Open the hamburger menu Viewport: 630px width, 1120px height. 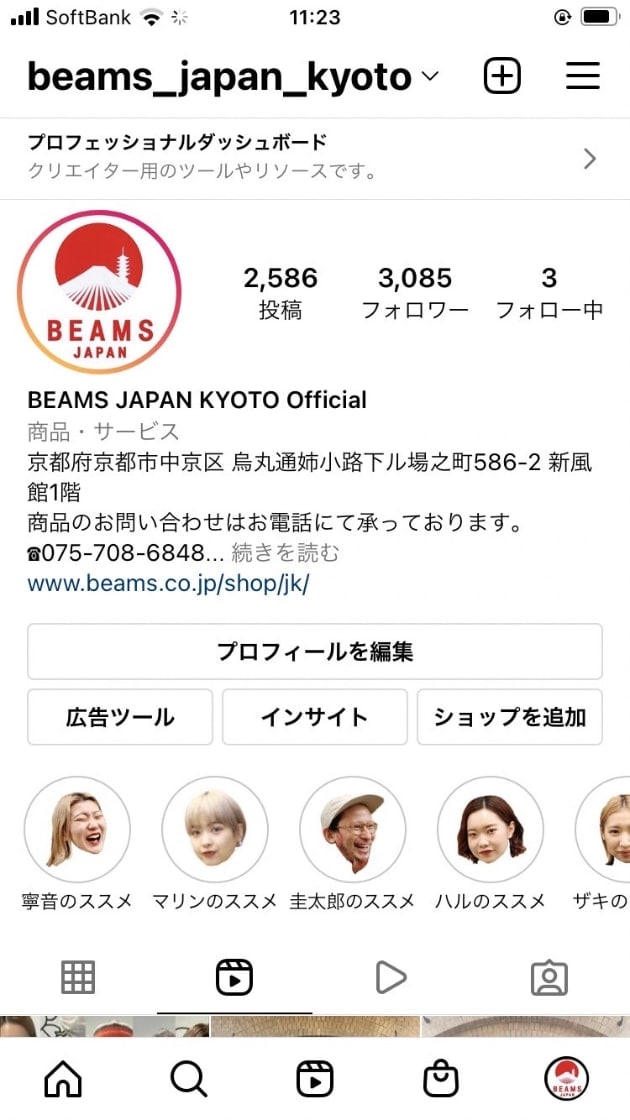point(582,76)
